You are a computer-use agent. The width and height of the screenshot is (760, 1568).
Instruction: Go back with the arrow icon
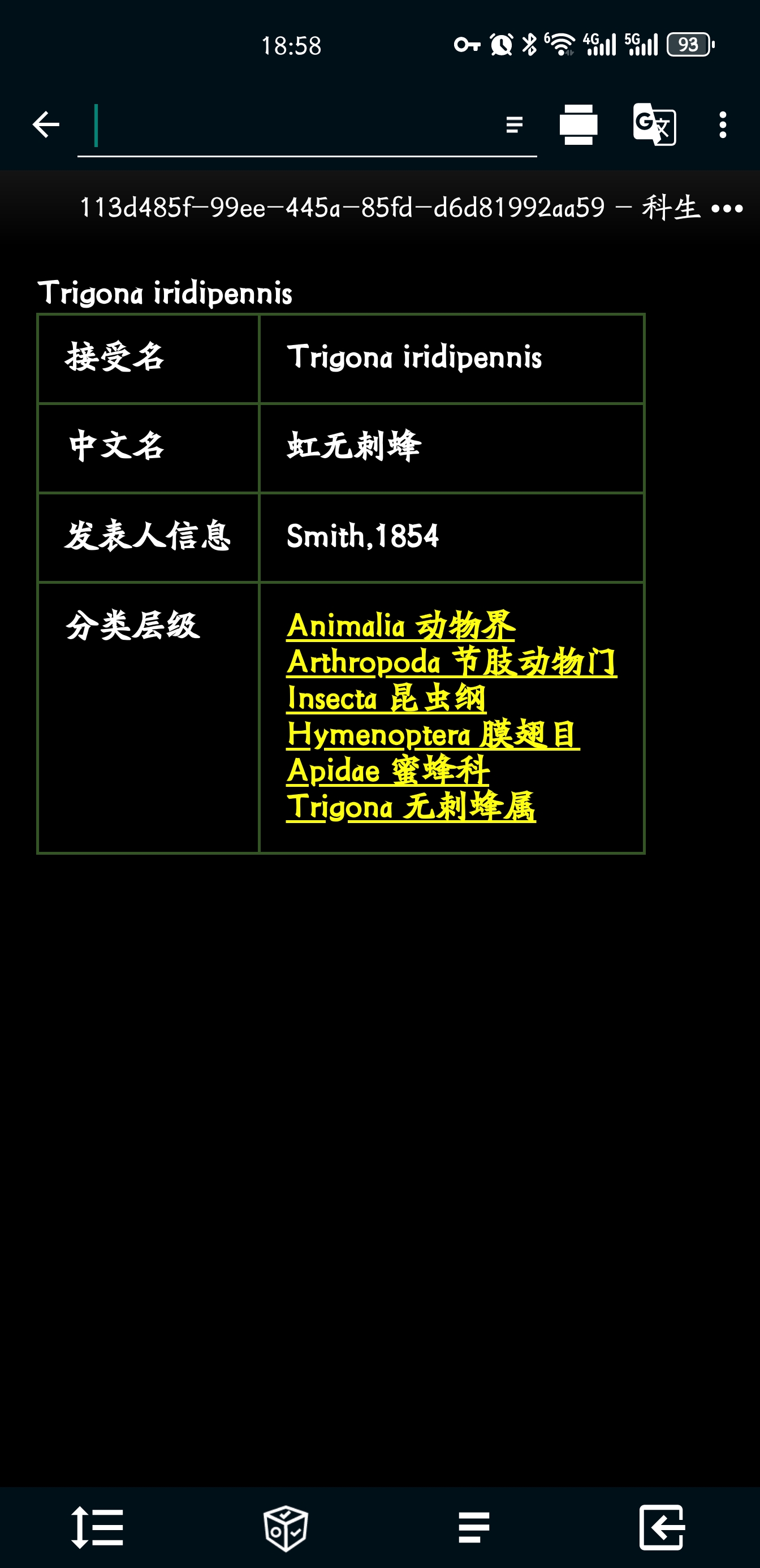coord(46,125)
